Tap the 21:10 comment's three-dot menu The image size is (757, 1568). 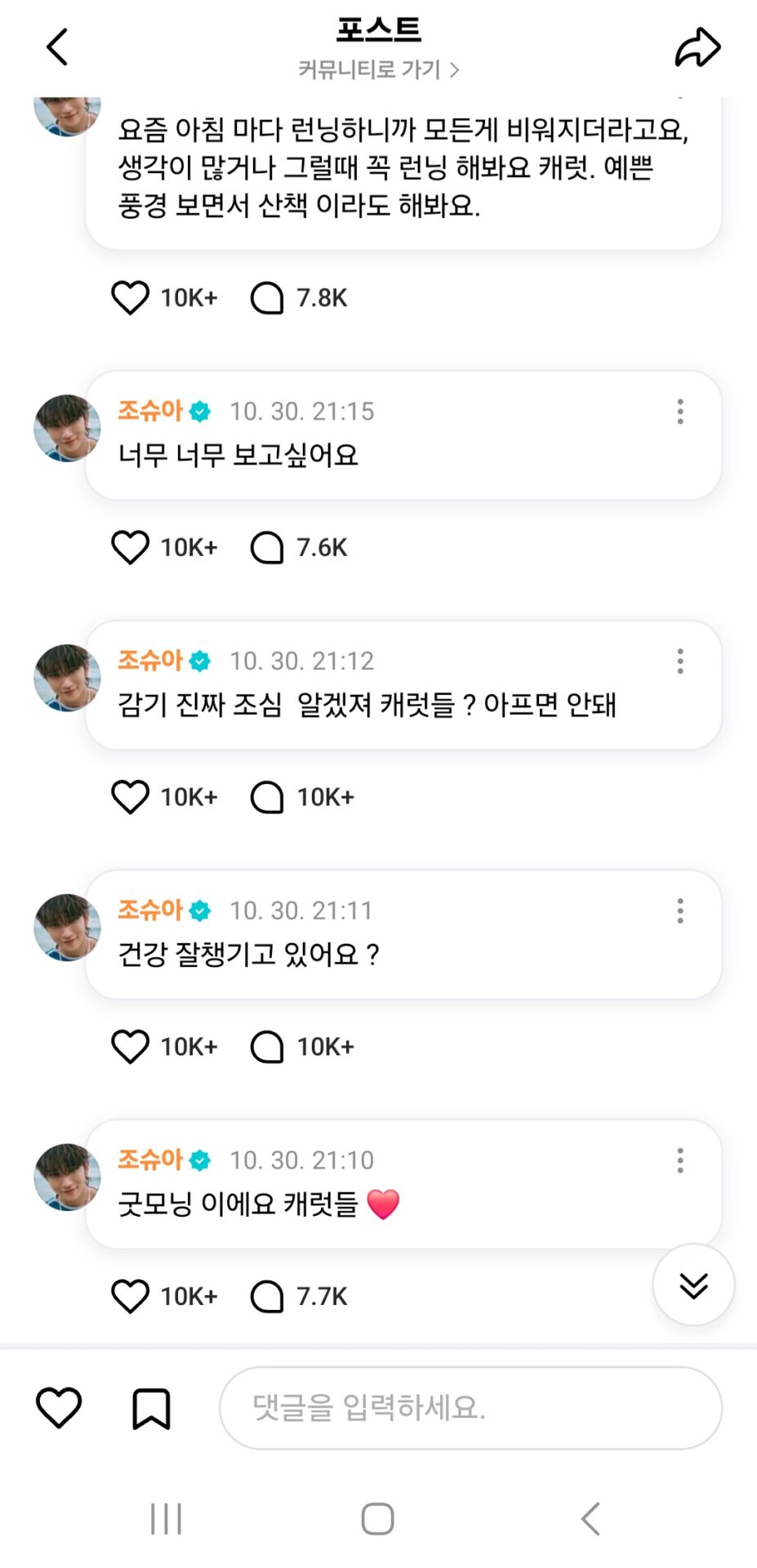(x=679, y=1160)
